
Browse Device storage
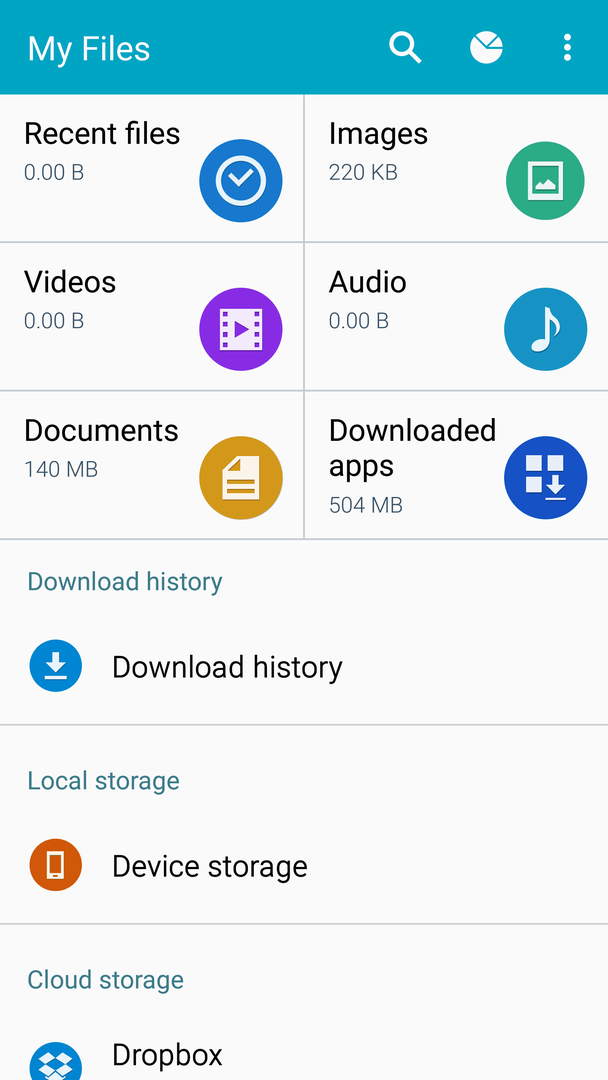304,866
